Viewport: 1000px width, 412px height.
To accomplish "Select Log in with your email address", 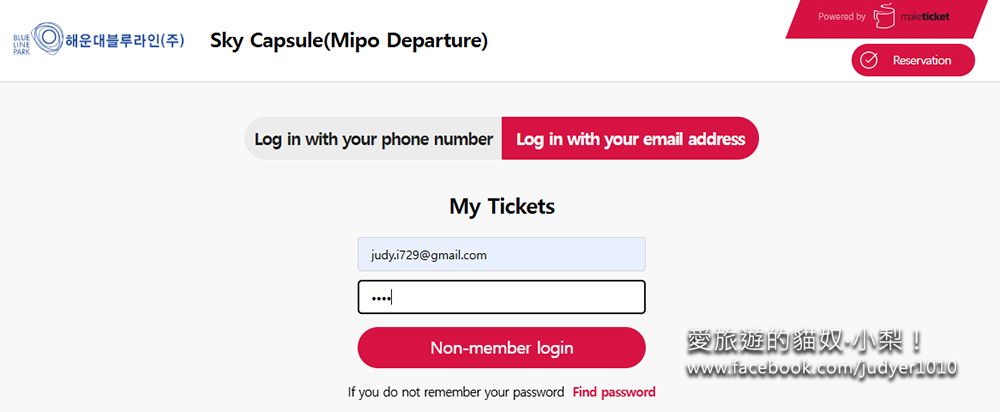I will pyautogui.click(x=630, y=139).
